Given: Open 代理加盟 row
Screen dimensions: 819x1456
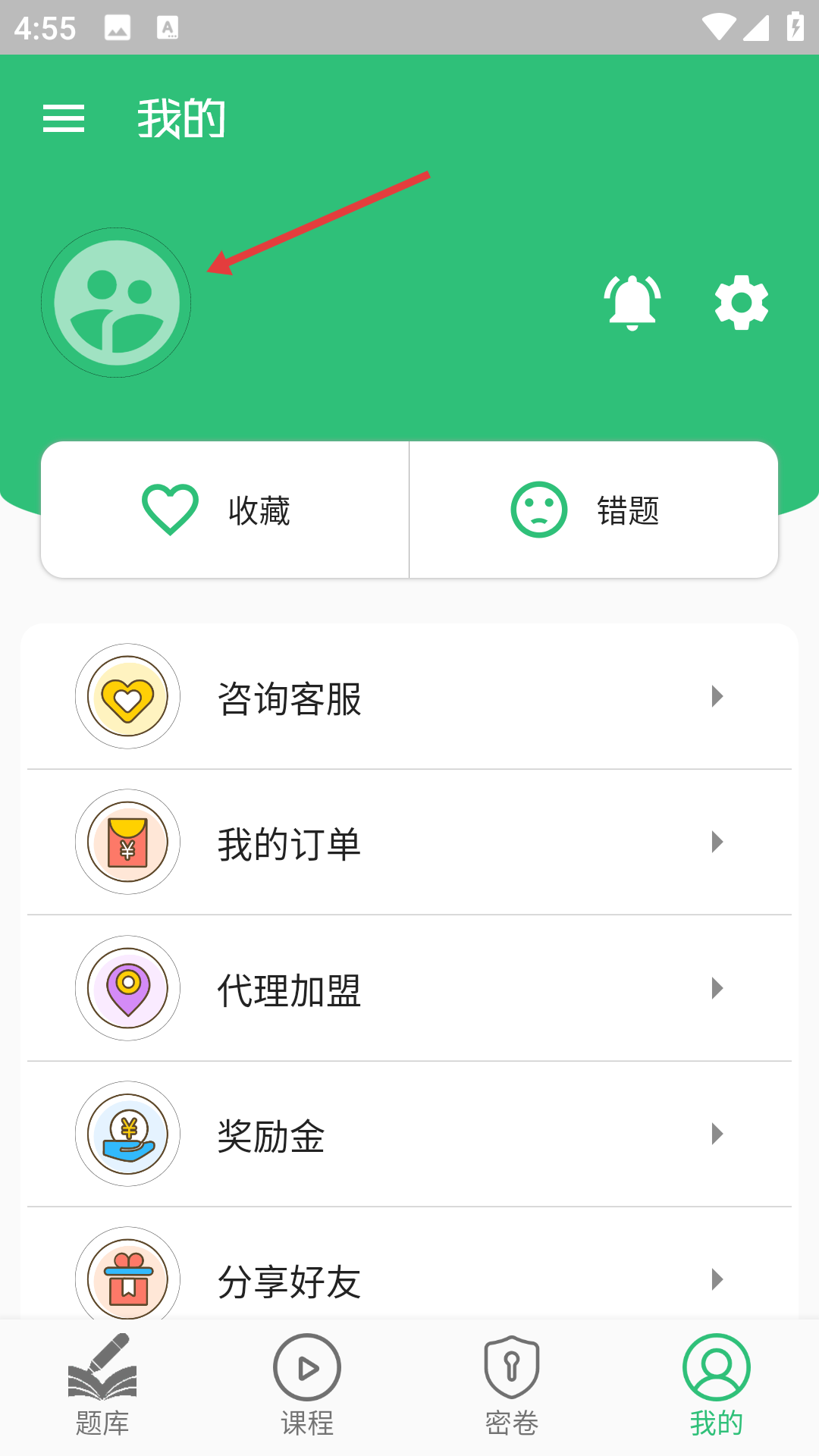Looking at the screenshot, I should 409,988.
